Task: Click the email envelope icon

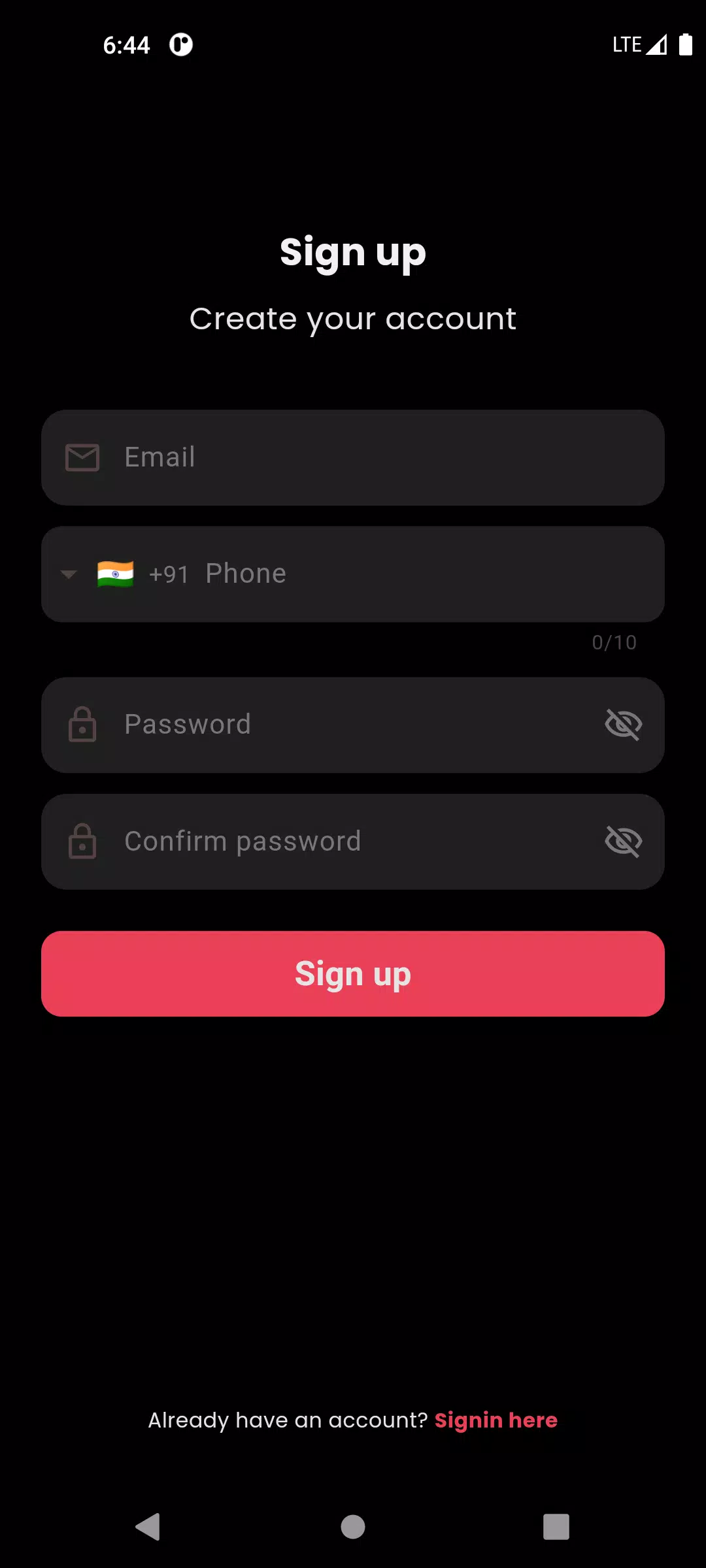Action: pyautogui.click(x=81, y=457)
